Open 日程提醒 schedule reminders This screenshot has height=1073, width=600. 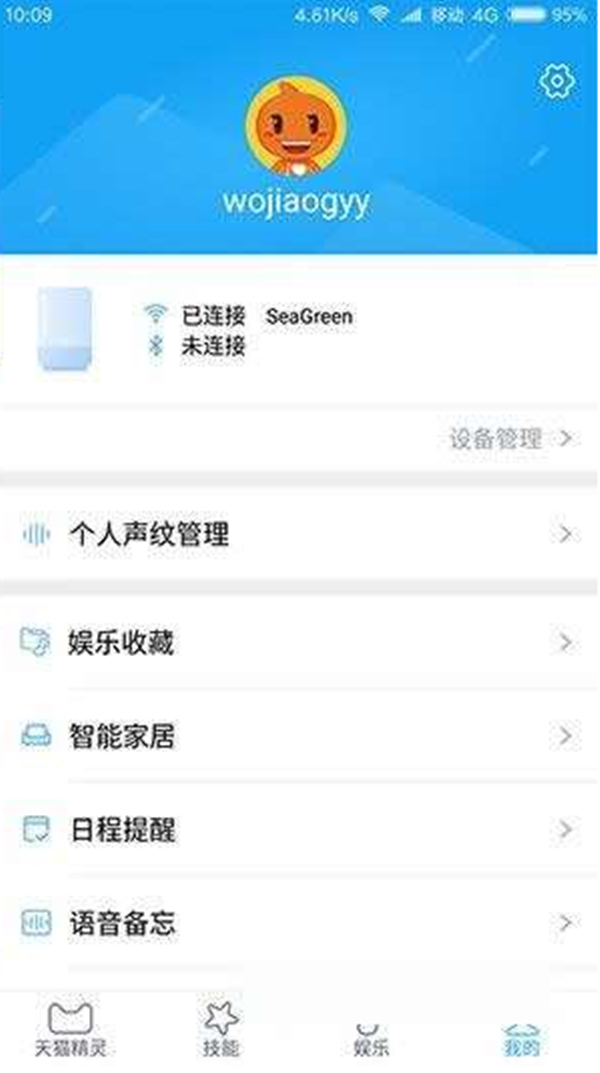point(300,829)
